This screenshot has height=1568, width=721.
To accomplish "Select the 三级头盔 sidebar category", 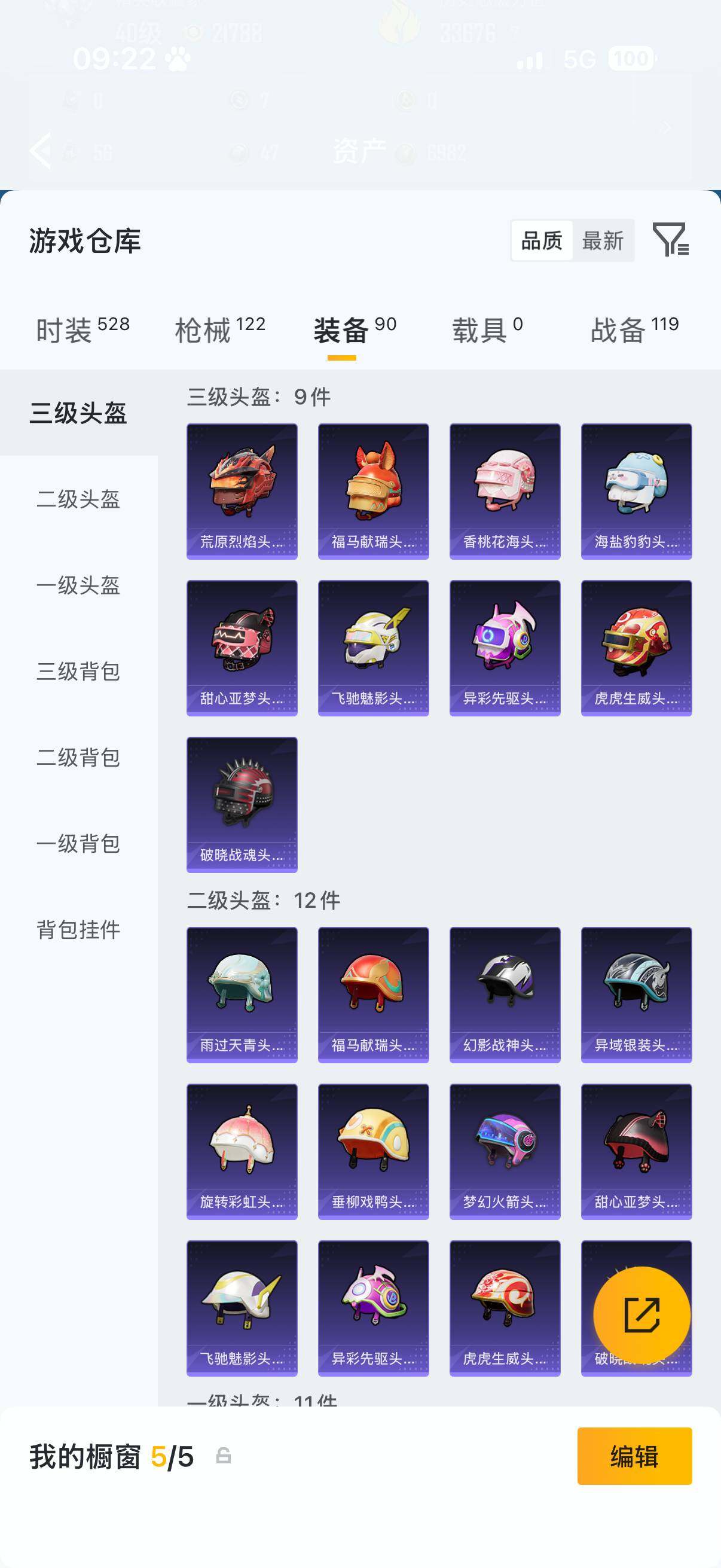I will click(x=78, y=411).
